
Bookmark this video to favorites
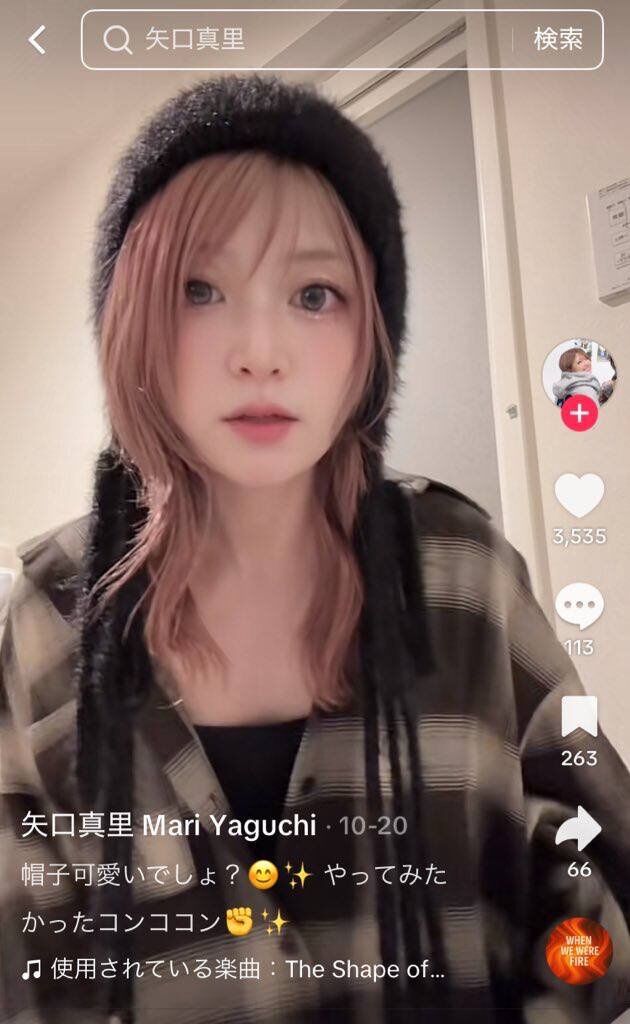[579, 718]
